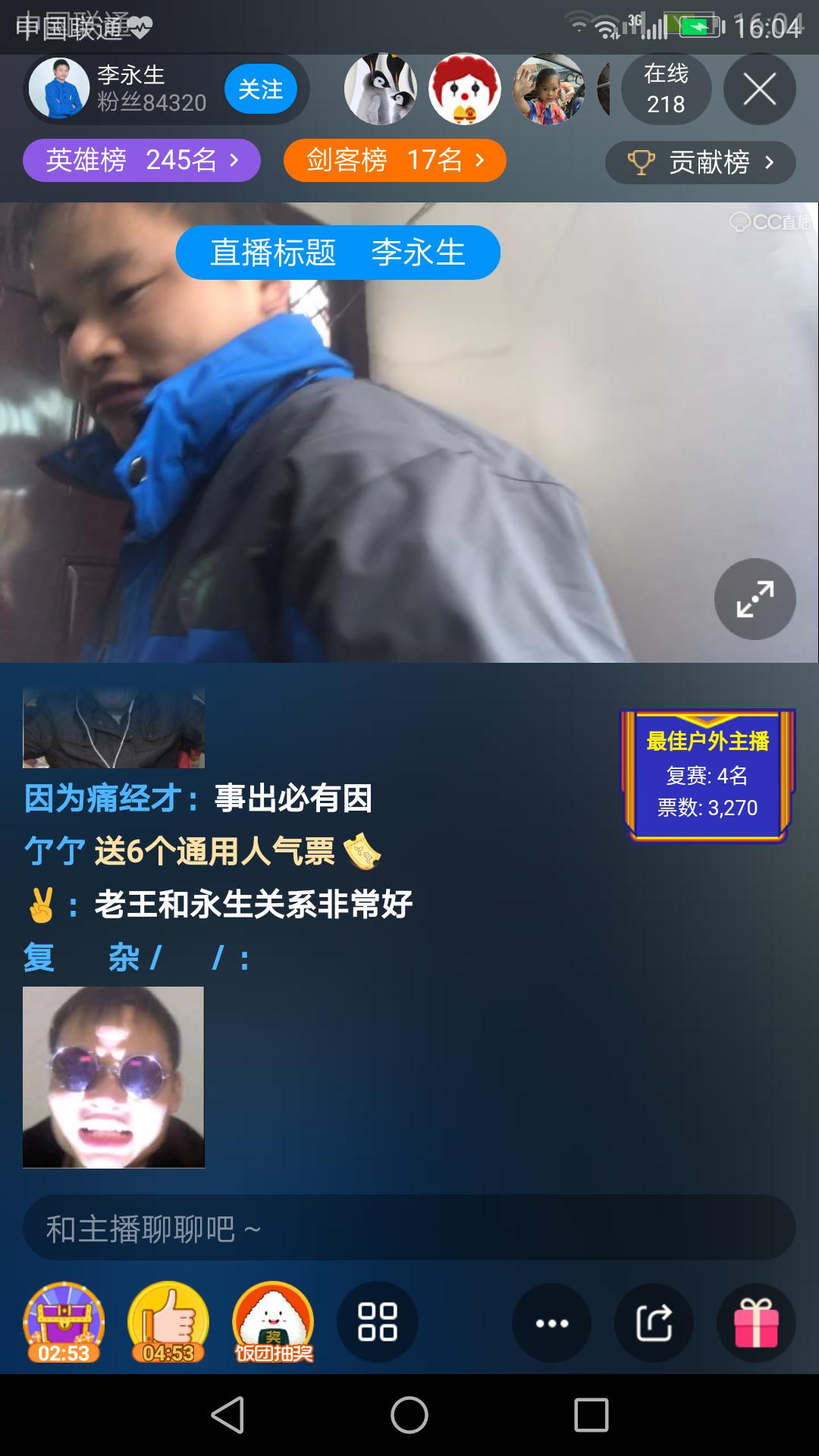Share this live stream
The image size is (819, 1456).
click(x=654, y=1323)
